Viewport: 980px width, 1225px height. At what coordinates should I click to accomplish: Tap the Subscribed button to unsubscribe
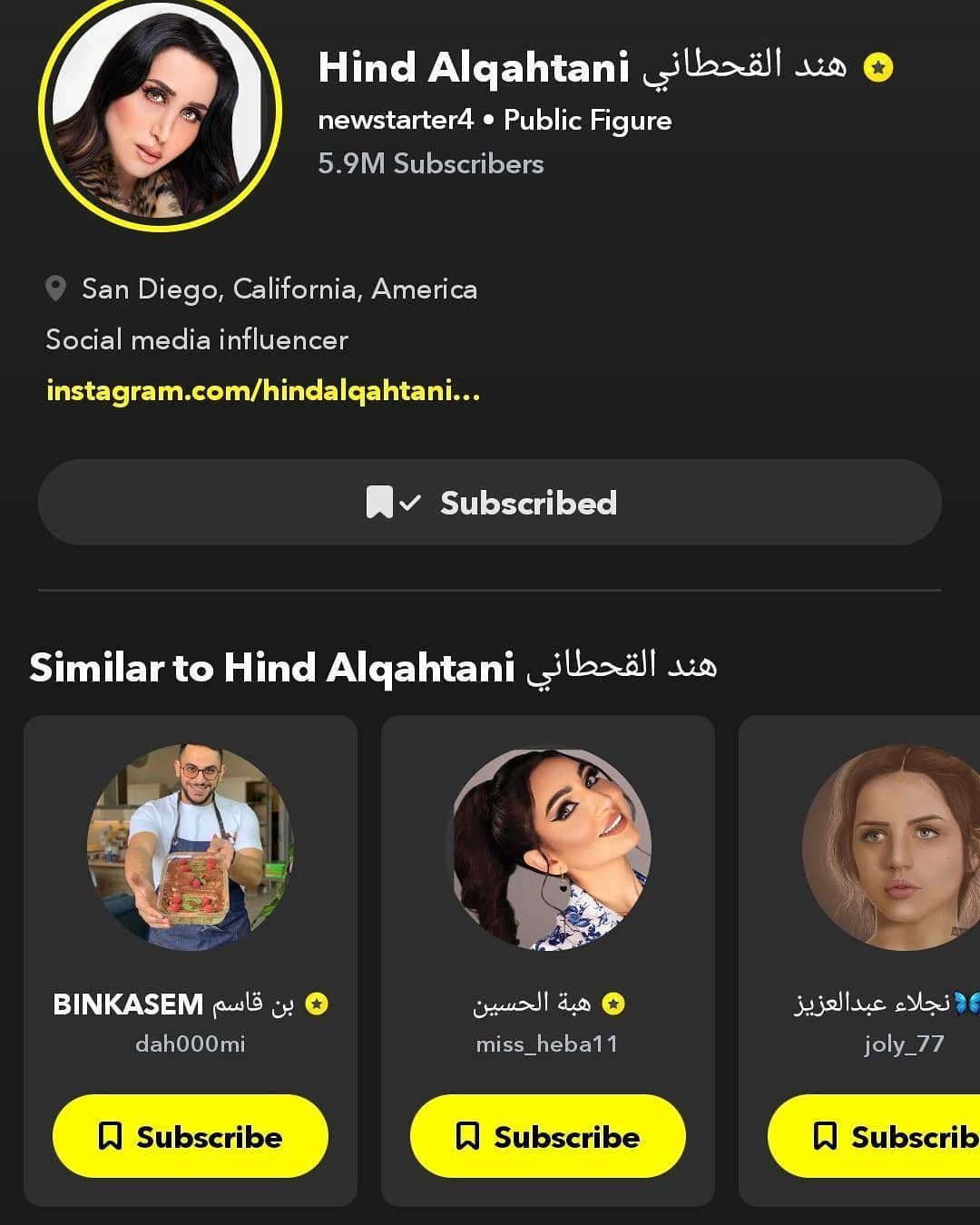point(490,502)
